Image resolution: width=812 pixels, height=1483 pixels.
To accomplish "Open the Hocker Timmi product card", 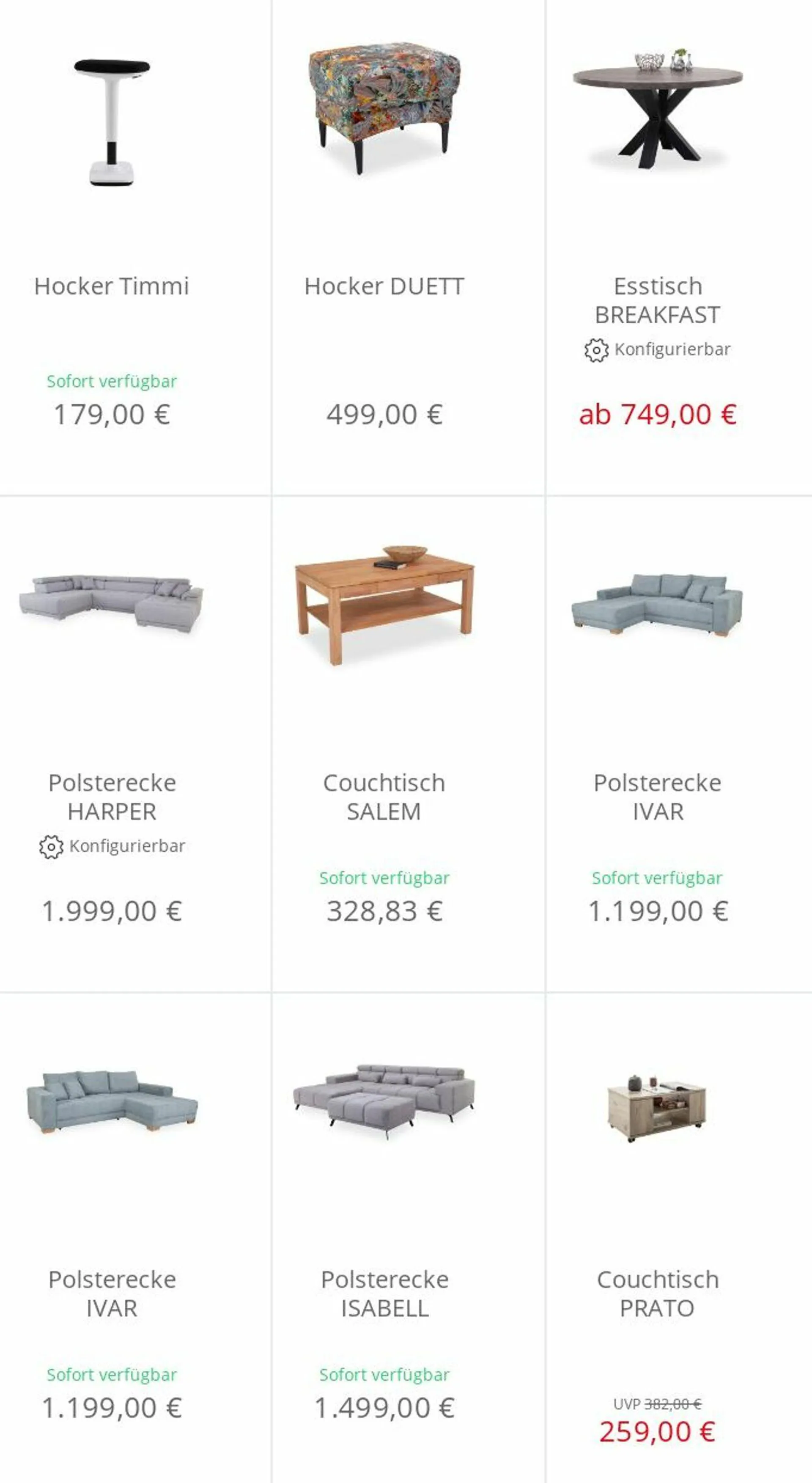I will (x=112, y=286).
